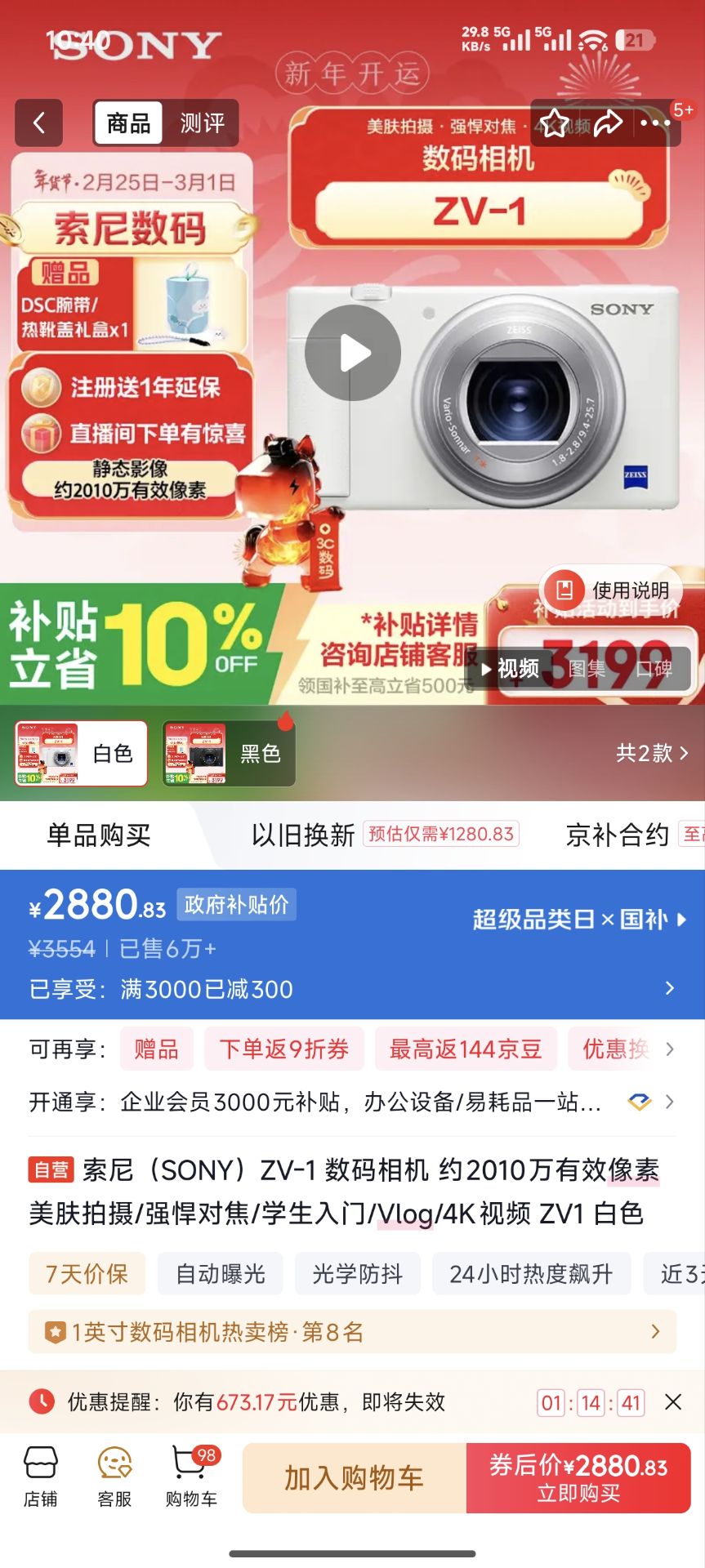Open 超级品类日×国补 promotion
The height and width of the screenshot is (1568, 705).
pyautogui.click(x=579, y=920)
